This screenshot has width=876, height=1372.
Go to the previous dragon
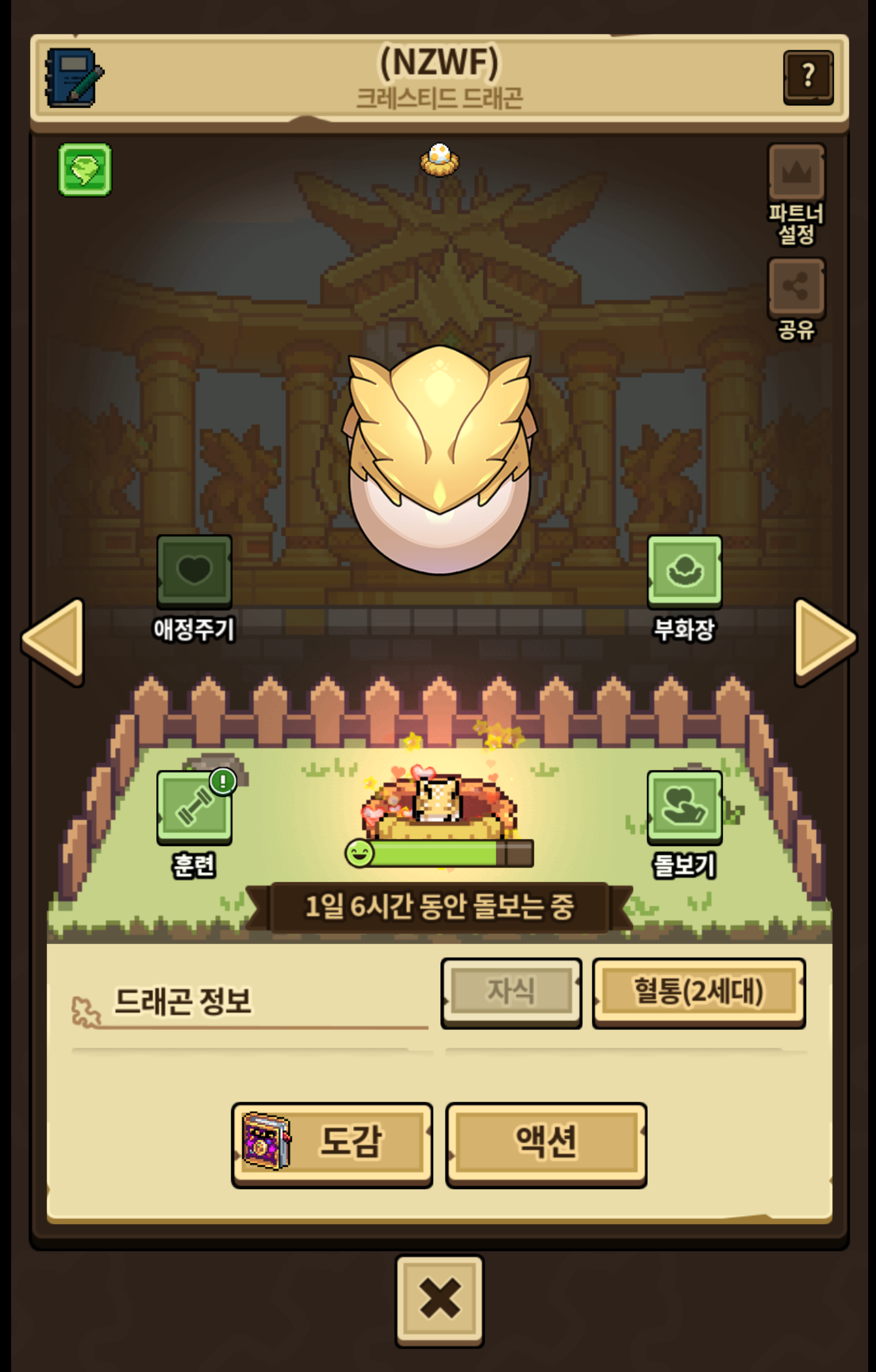coord(53,641)
